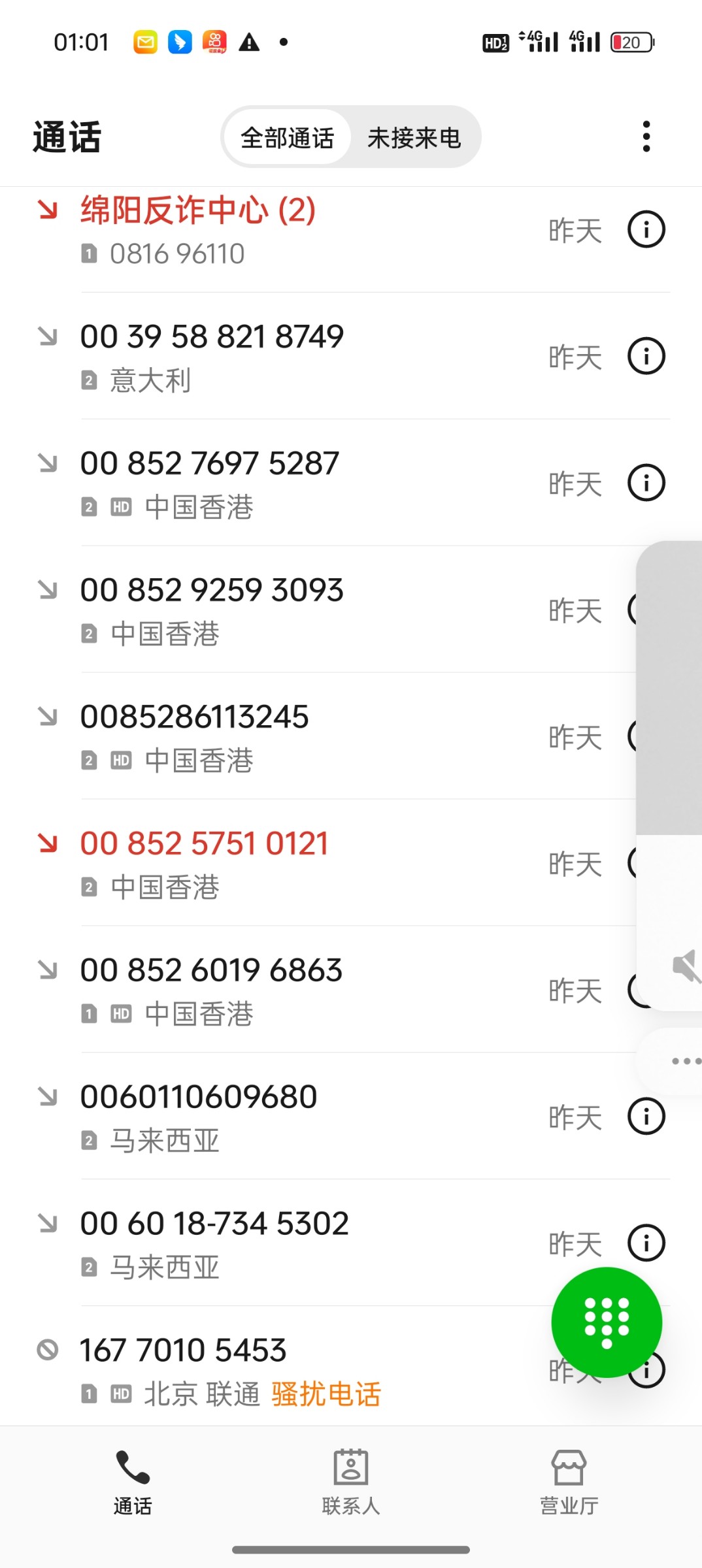Viewport: 702px width, 1568px height.
Task: Expand the side panel three-dot button
Action: (686, 1061)
